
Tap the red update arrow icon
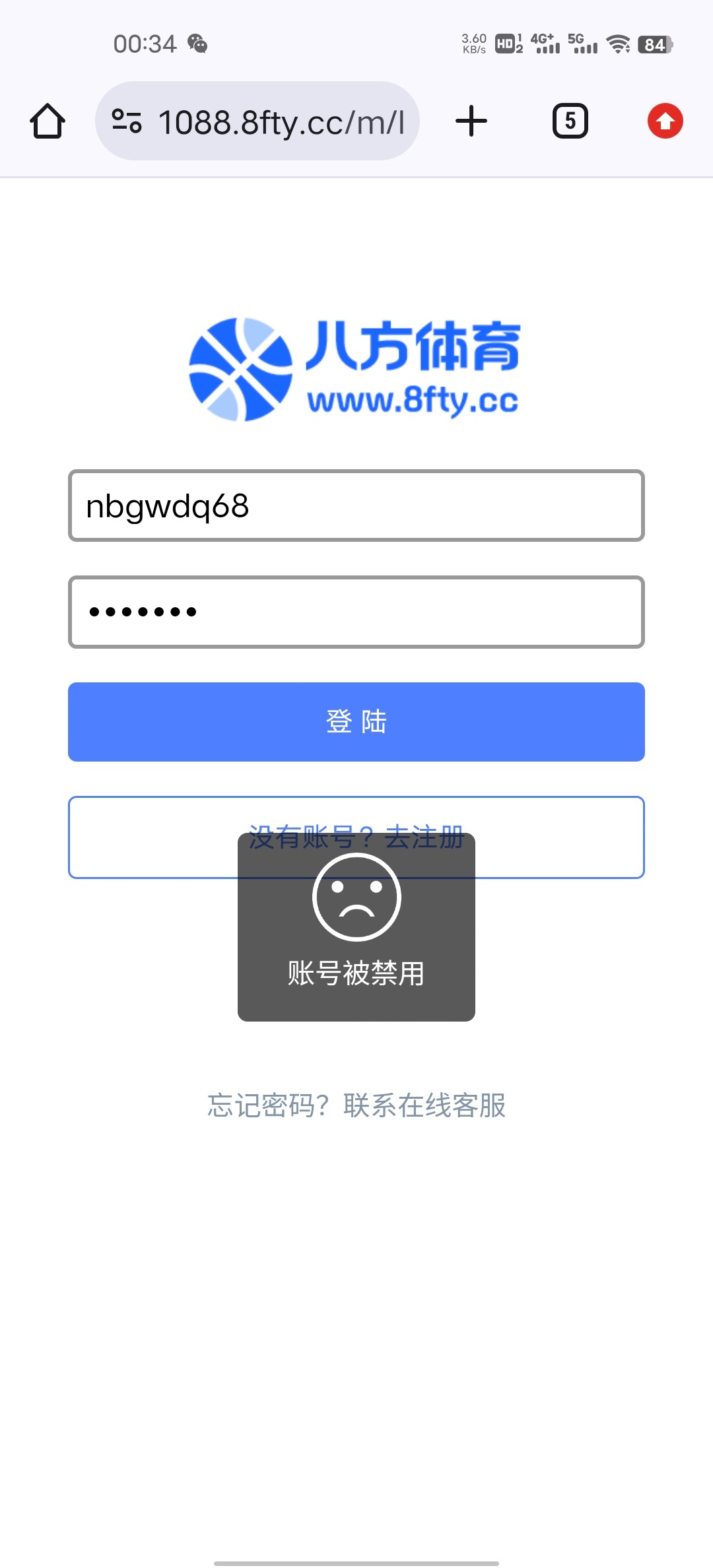tap(665, 121)
